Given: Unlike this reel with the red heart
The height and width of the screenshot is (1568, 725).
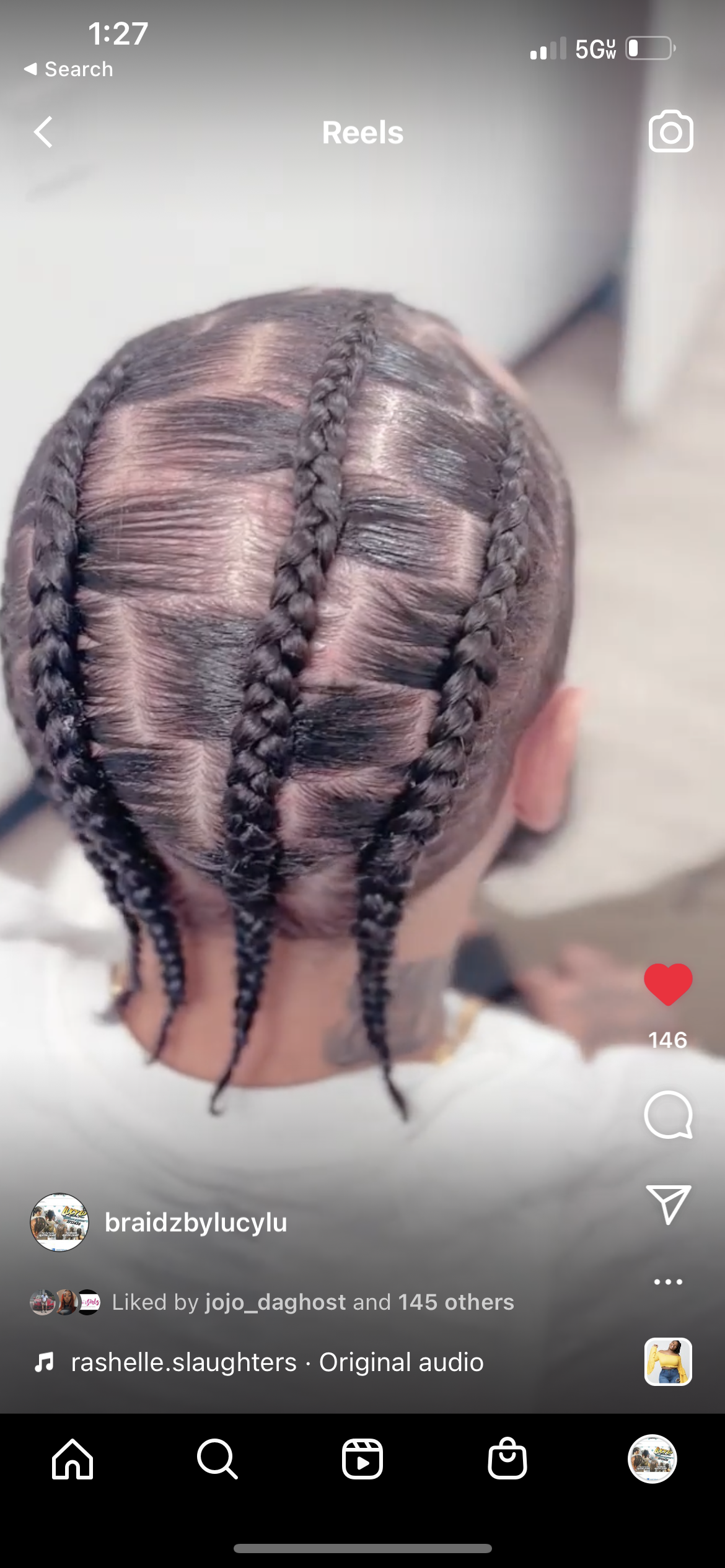Looking at the screenshot, I should (668, 984).
